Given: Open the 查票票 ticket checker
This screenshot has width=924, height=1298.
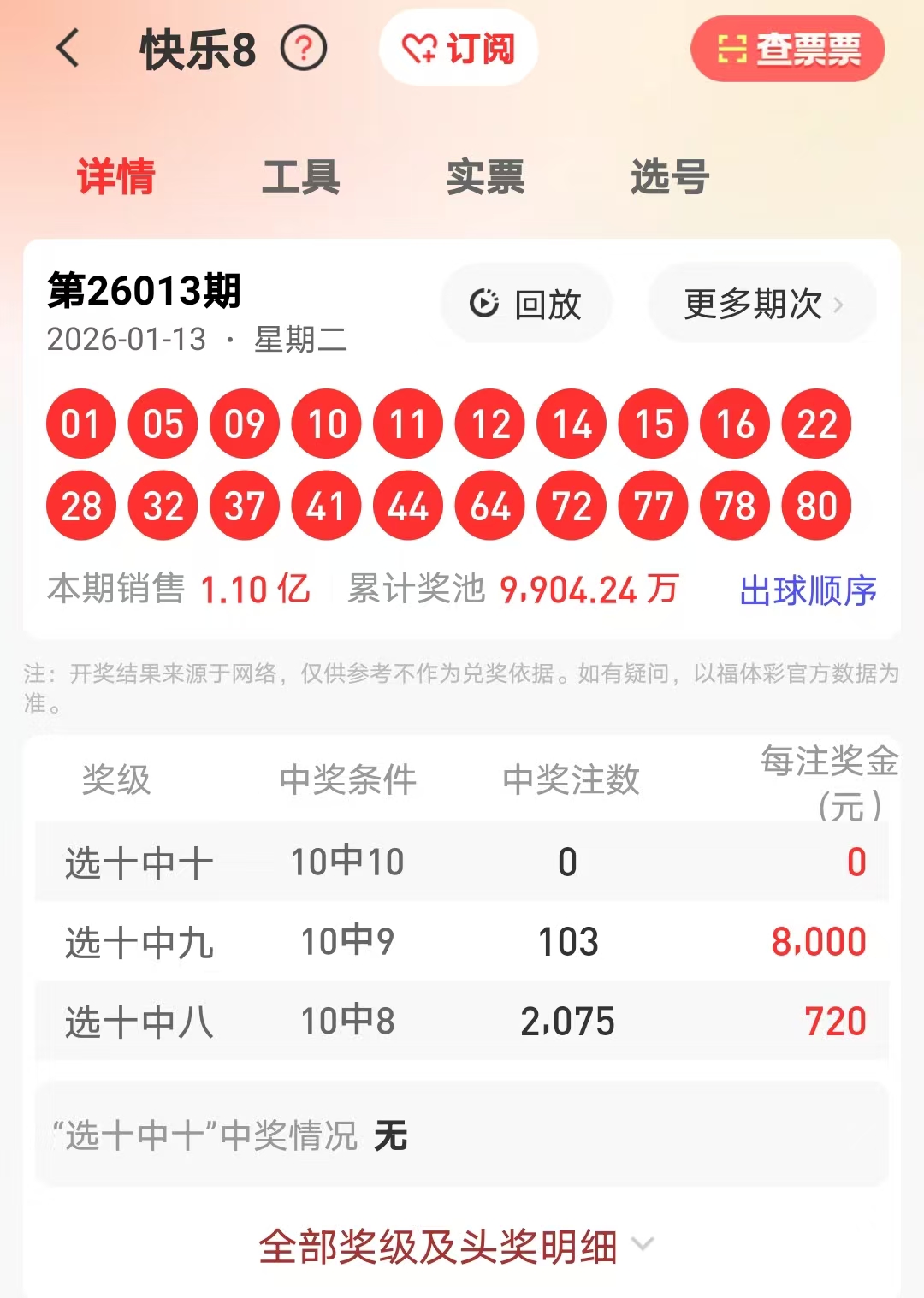Looking at the screenshot, I should tap(787, 49).
